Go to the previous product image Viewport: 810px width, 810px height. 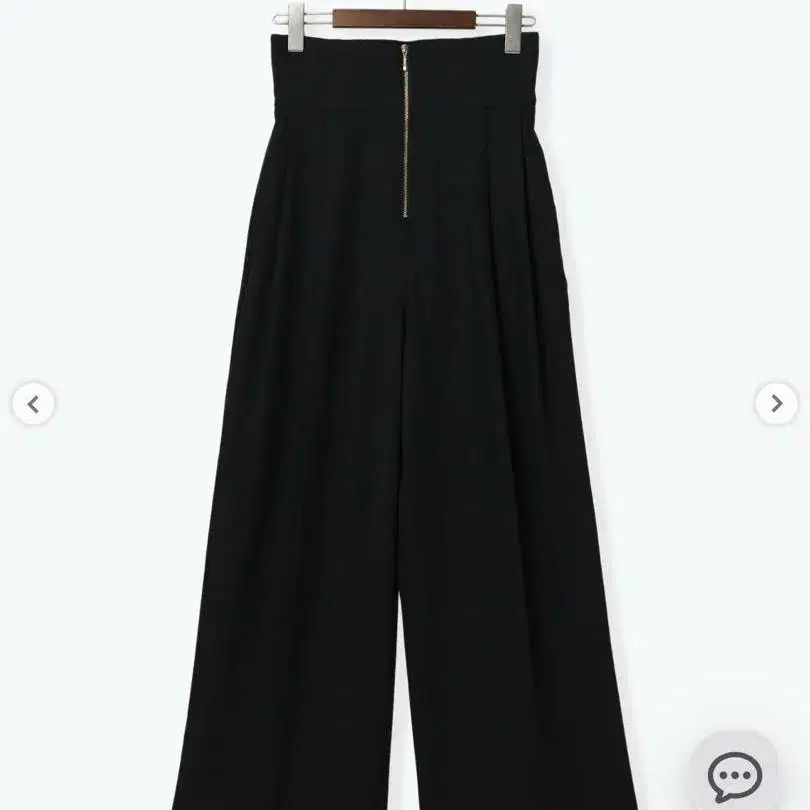[x=33, y=404]
